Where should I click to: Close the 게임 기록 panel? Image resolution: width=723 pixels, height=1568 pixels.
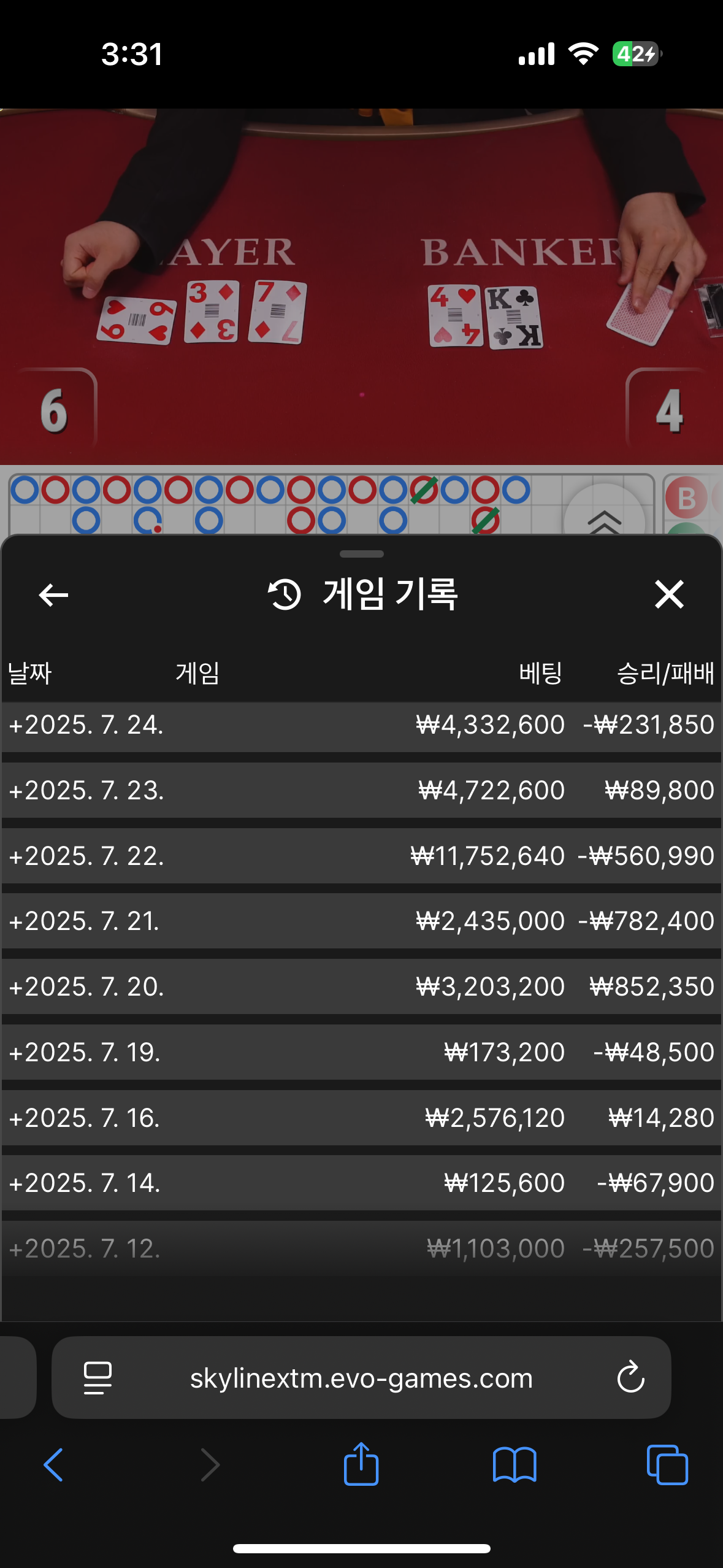[x=668, y=594]
